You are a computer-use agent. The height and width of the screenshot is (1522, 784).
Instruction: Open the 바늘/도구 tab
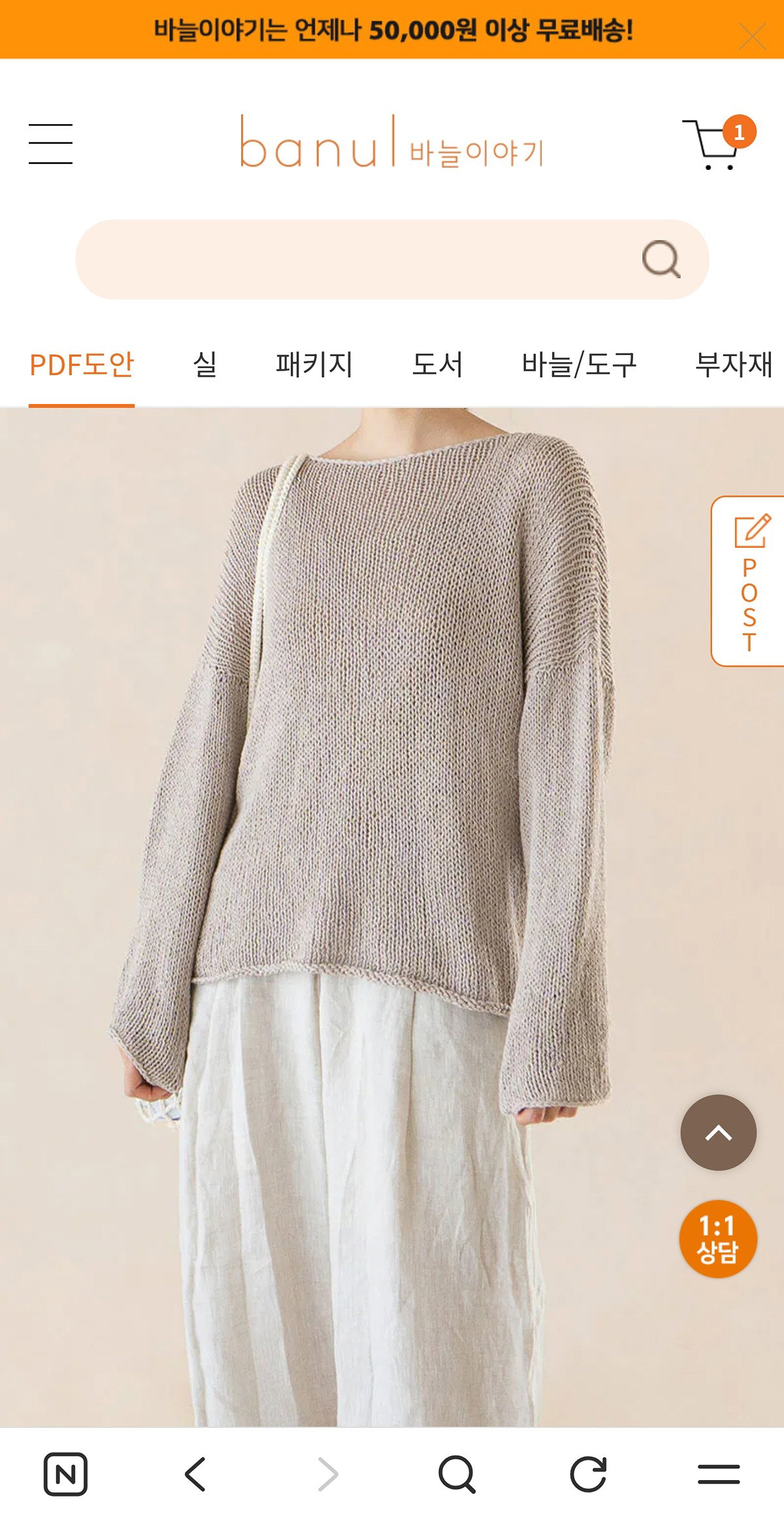(579, 365)
